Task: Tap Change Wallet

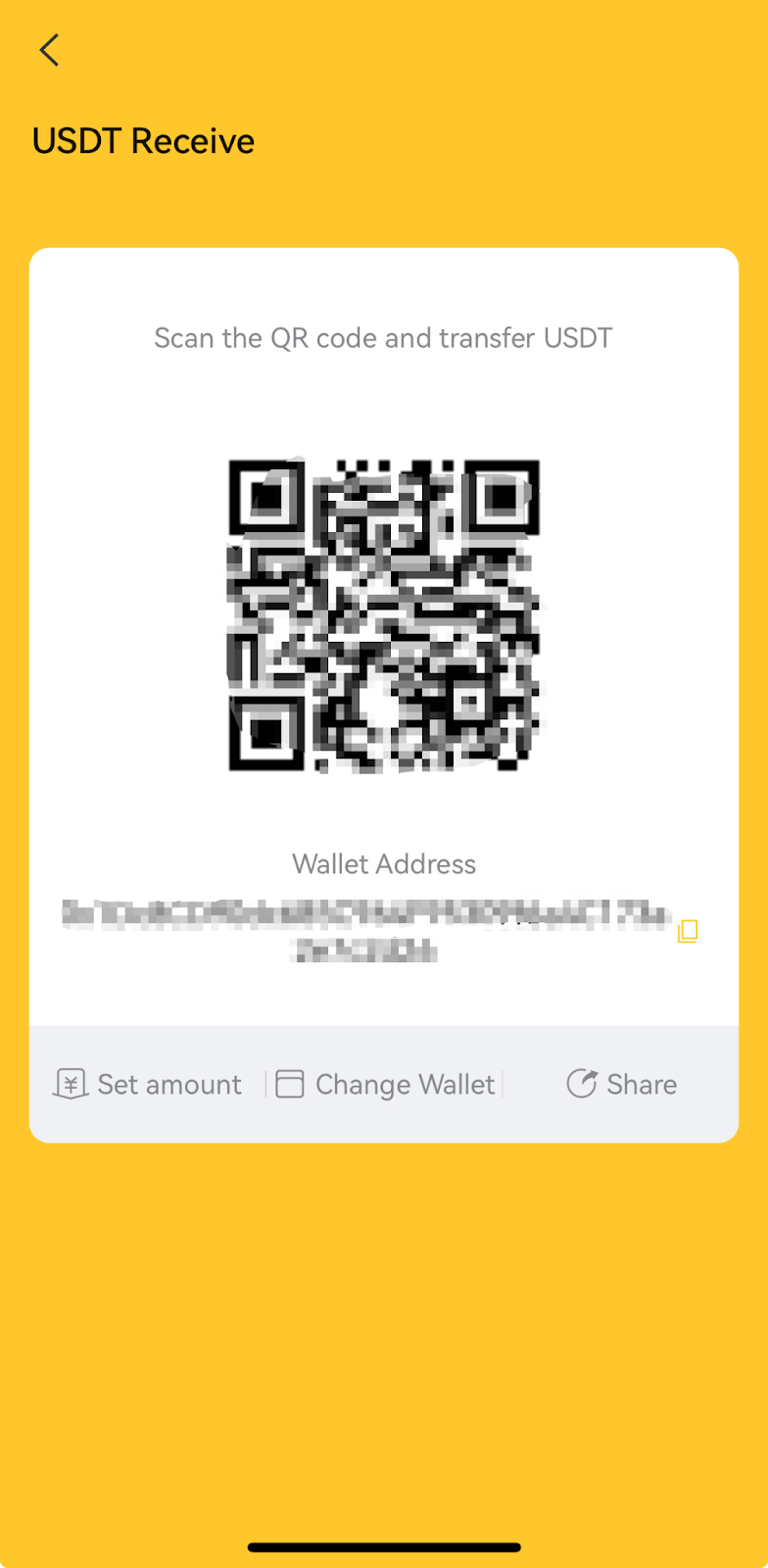Action: pyautogui.click(x=386, y=1084)
